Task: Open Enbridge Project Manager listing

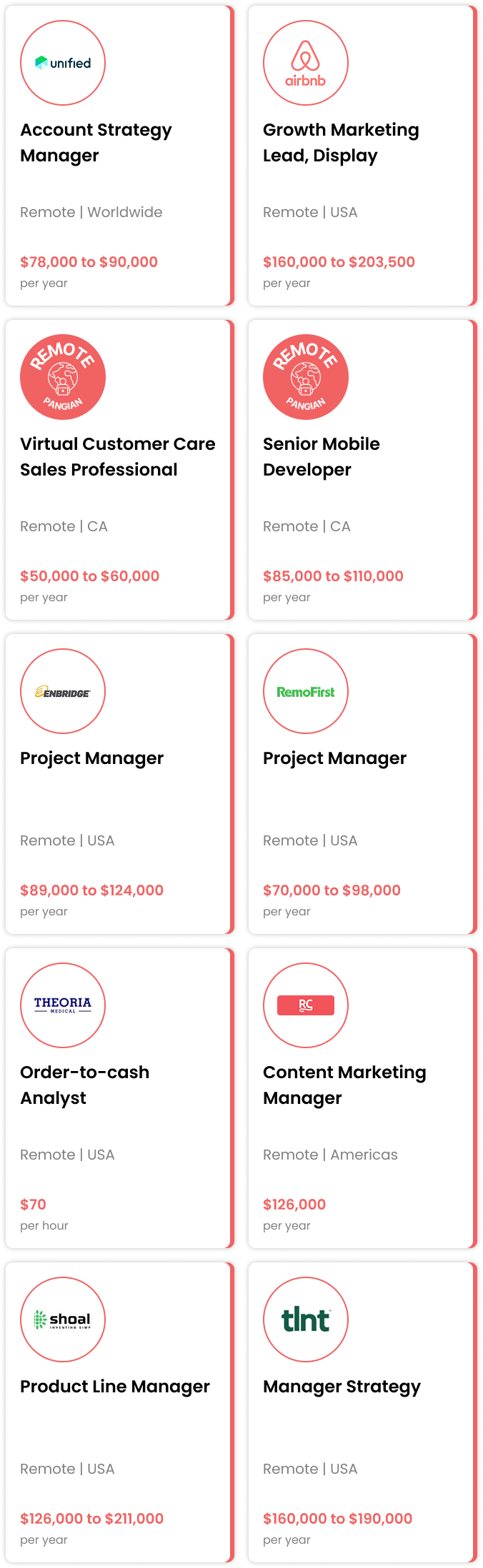Action: click(119, 784)
